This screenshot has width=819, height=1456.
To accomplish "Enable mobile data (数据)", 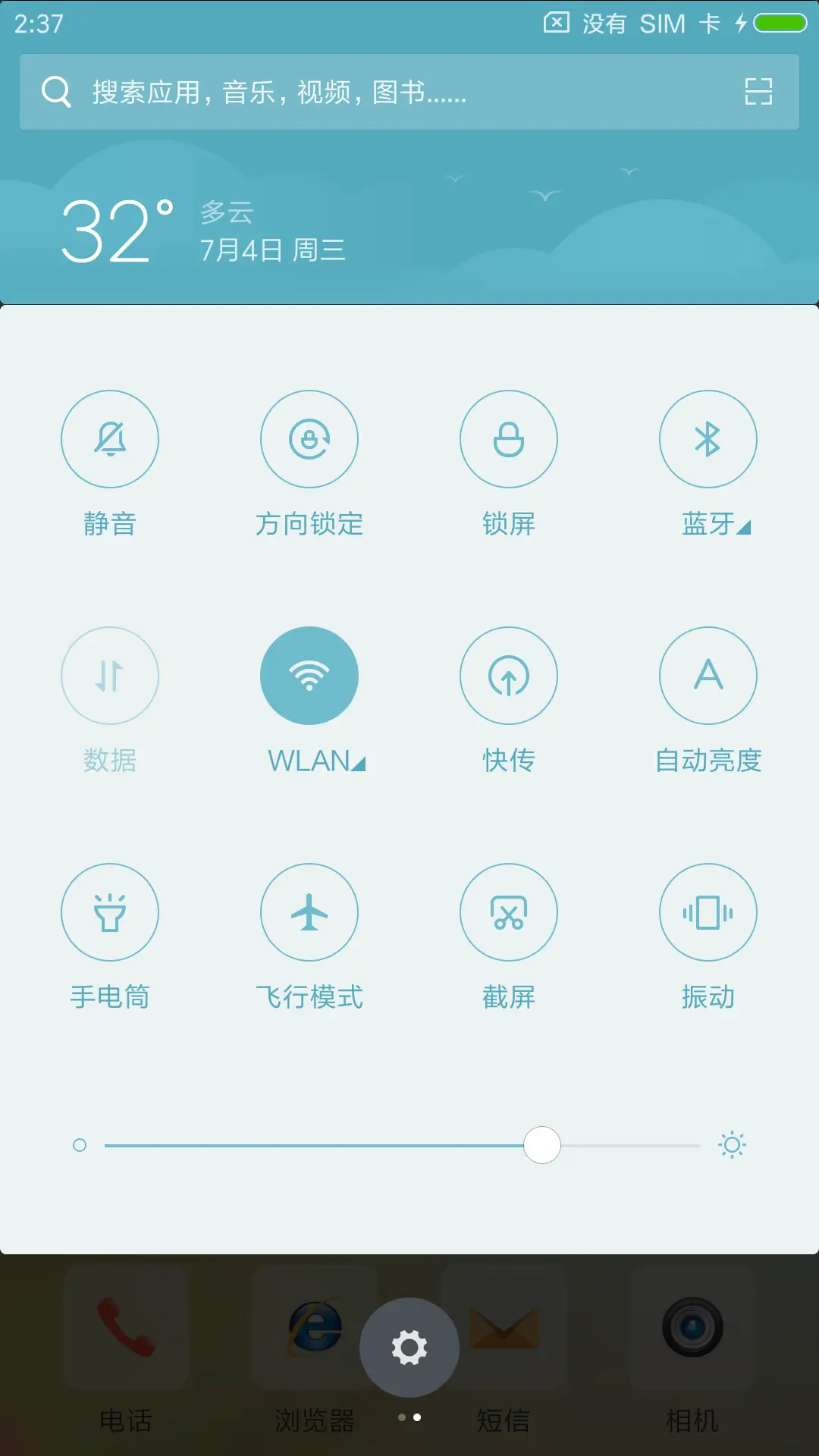I will 110,676.
